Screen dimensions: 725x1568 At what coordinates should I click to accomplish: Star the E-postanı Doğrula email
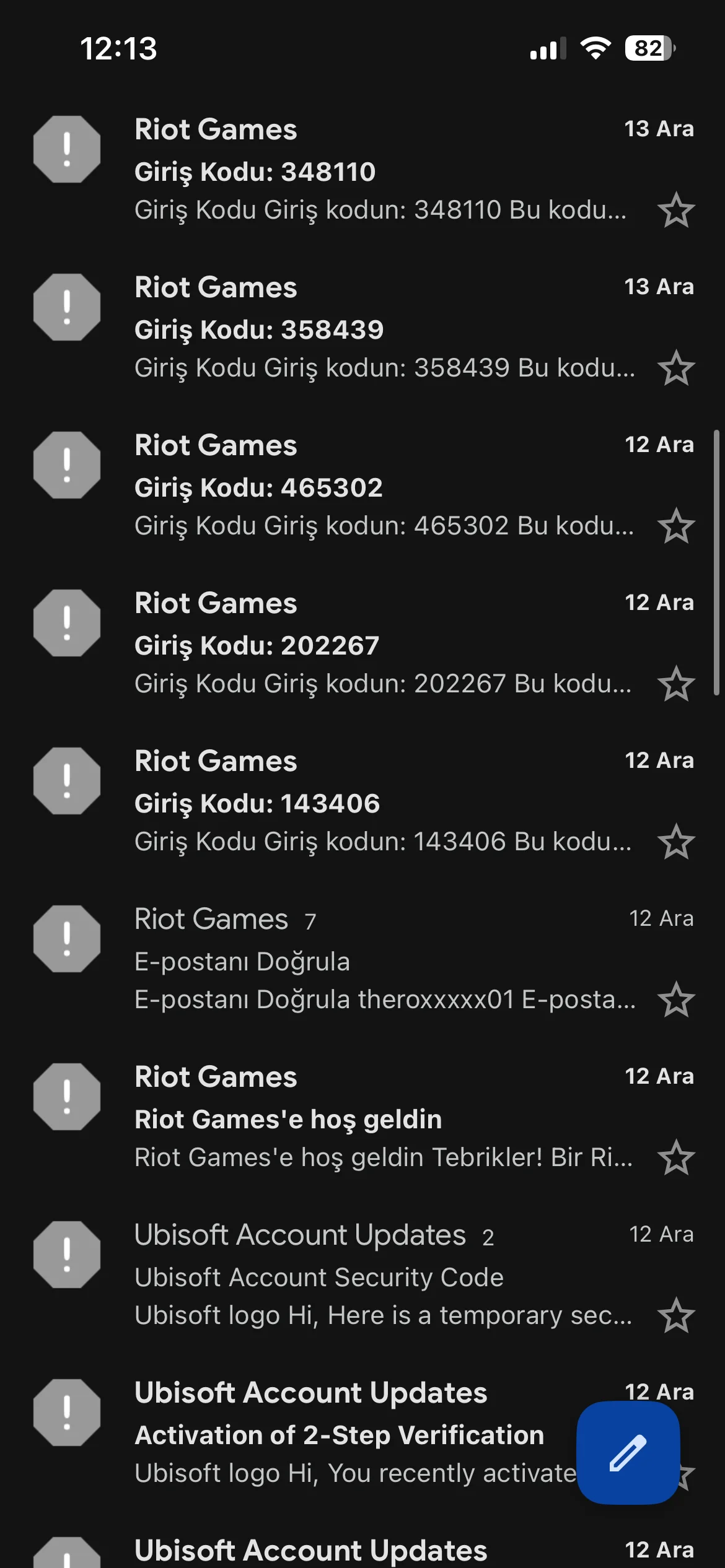click(x=675, y=1000)
